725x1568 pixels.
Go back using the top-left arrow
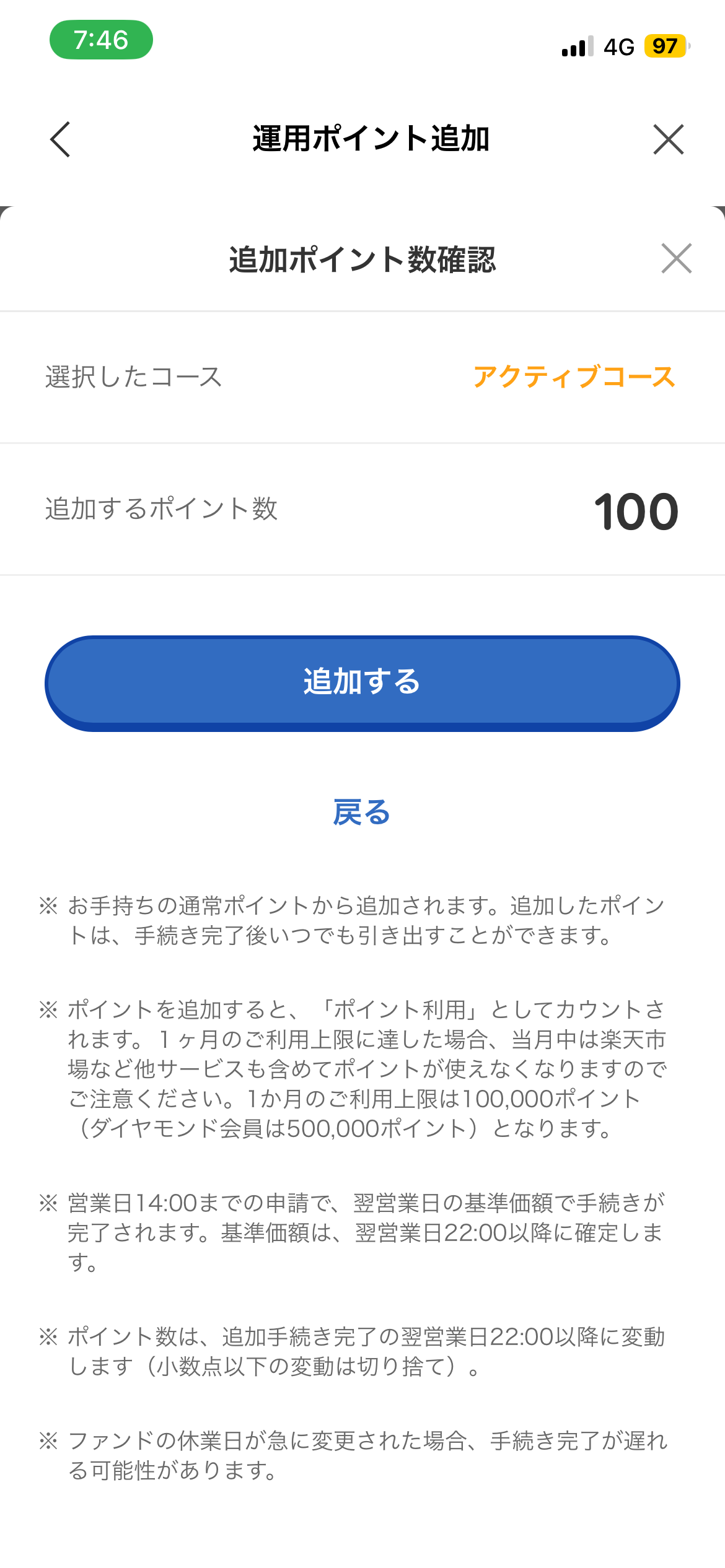[x=60, y=139]
